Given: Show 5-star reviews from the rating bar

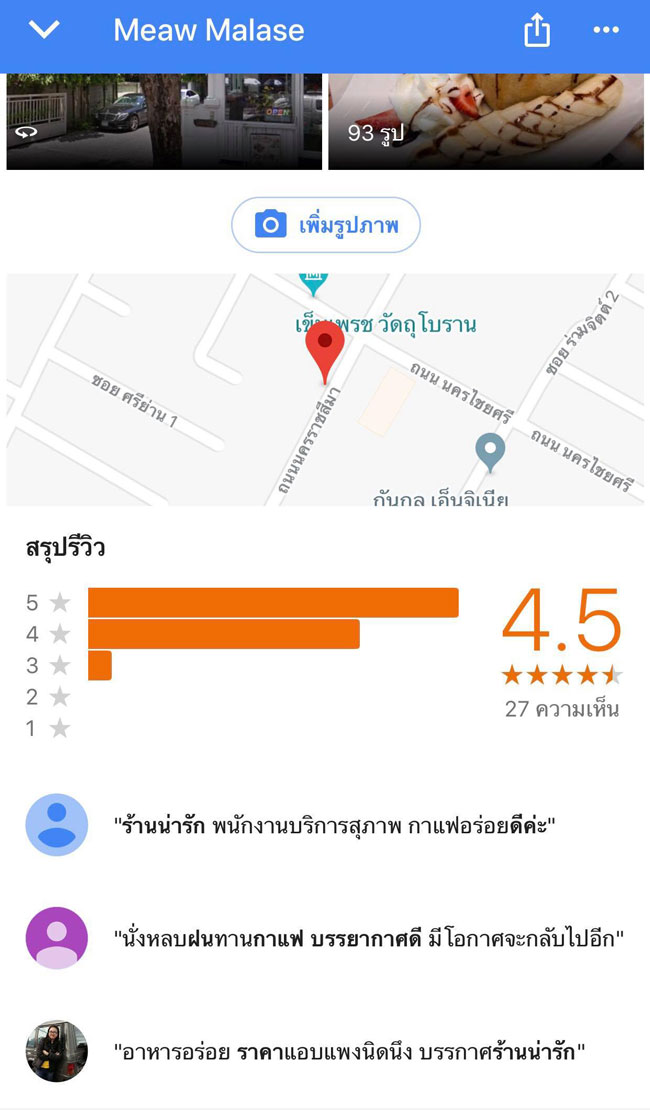Looking at the screenshot, I should [273, 603].
